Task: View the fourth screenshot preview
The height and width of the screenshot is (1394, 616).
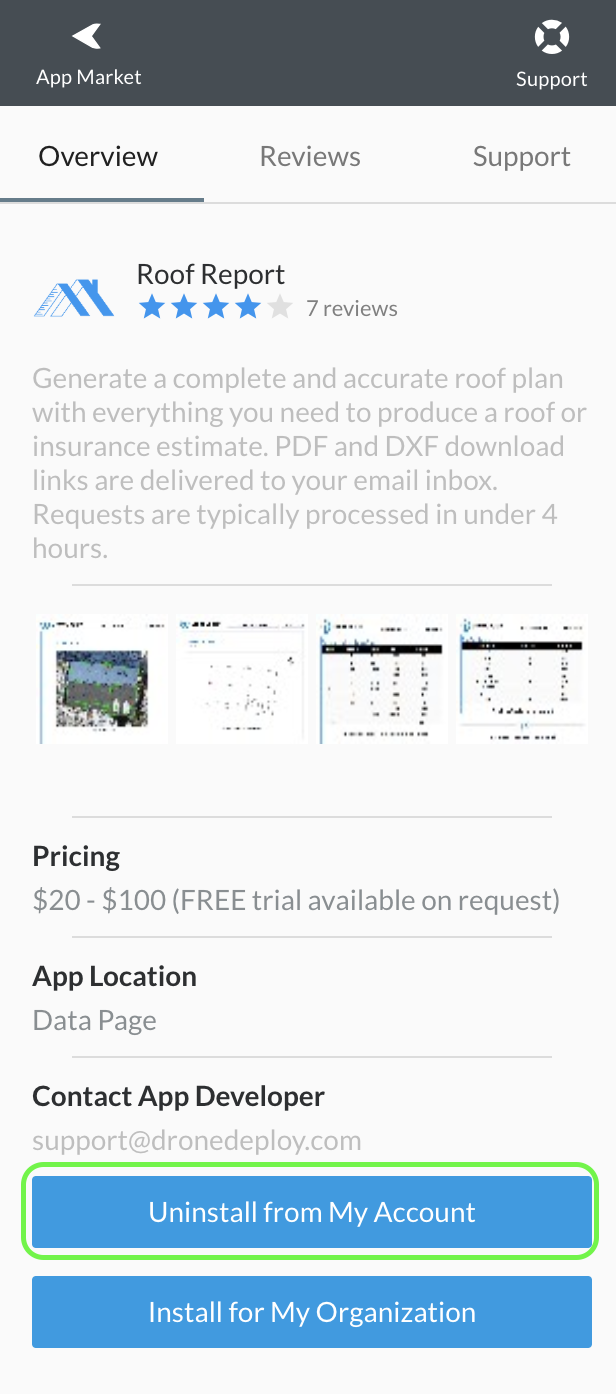Action: pyautogui.click(x=522, y=679)
